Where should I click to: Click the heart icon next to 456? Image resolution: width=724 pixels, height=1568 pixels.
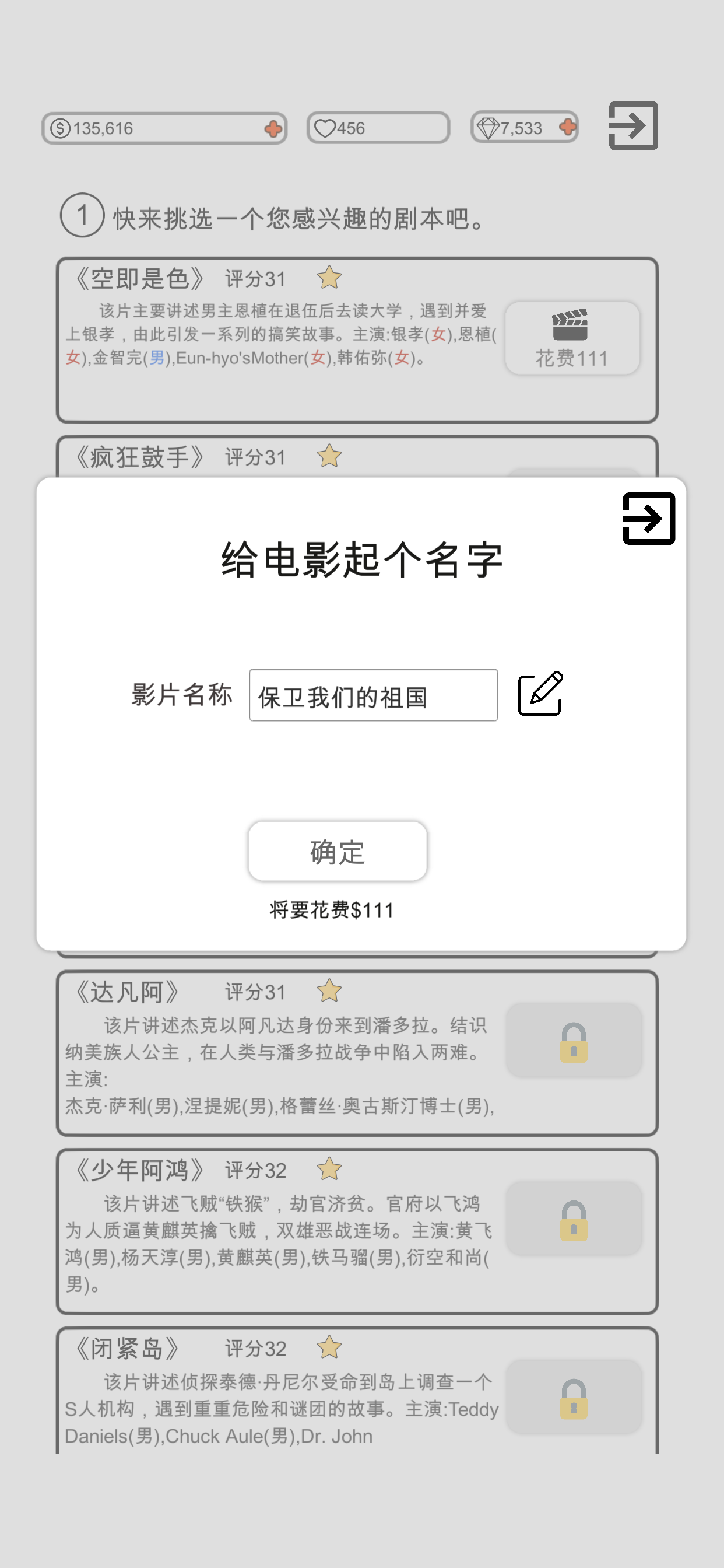pyautogui.click(x=326, y=127)
